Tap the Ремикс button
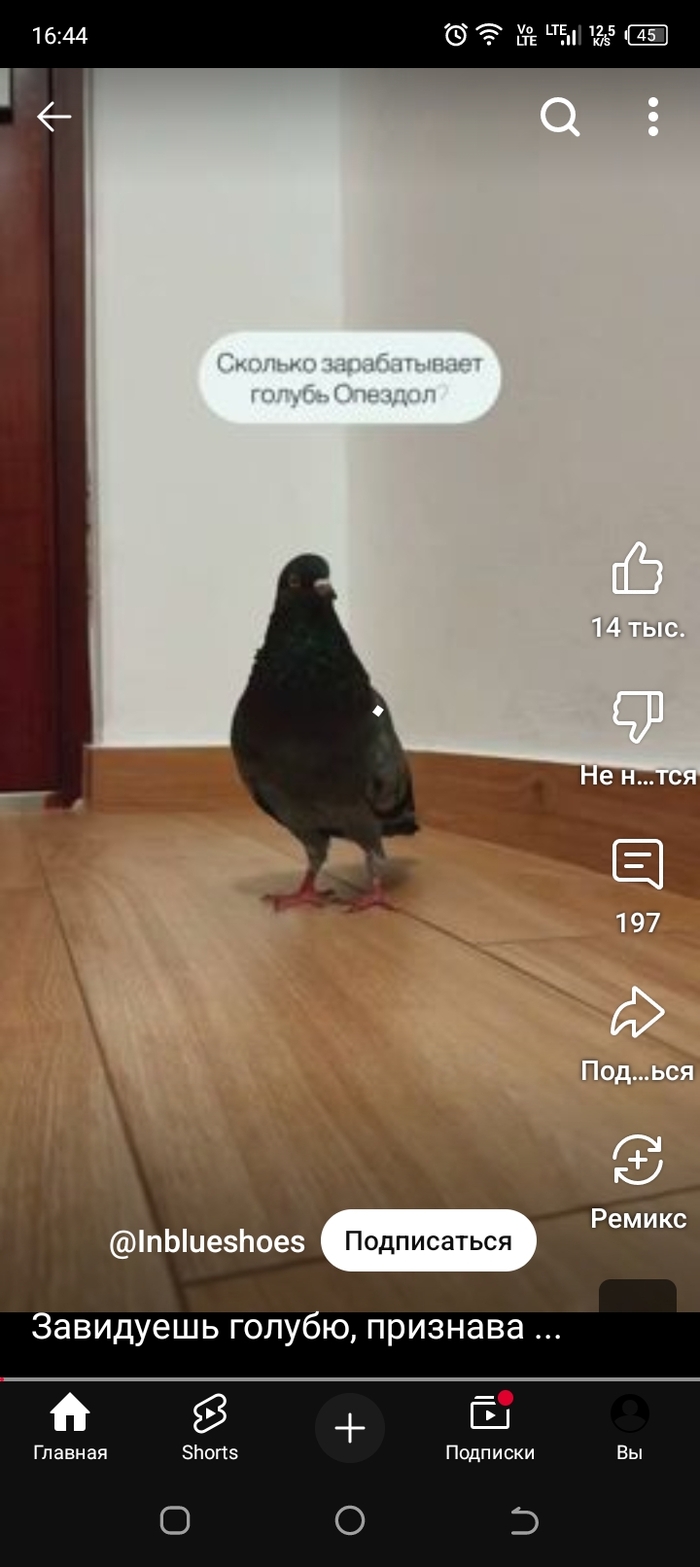This screenshot has width=700, height=1567. tap(638, 1160)
